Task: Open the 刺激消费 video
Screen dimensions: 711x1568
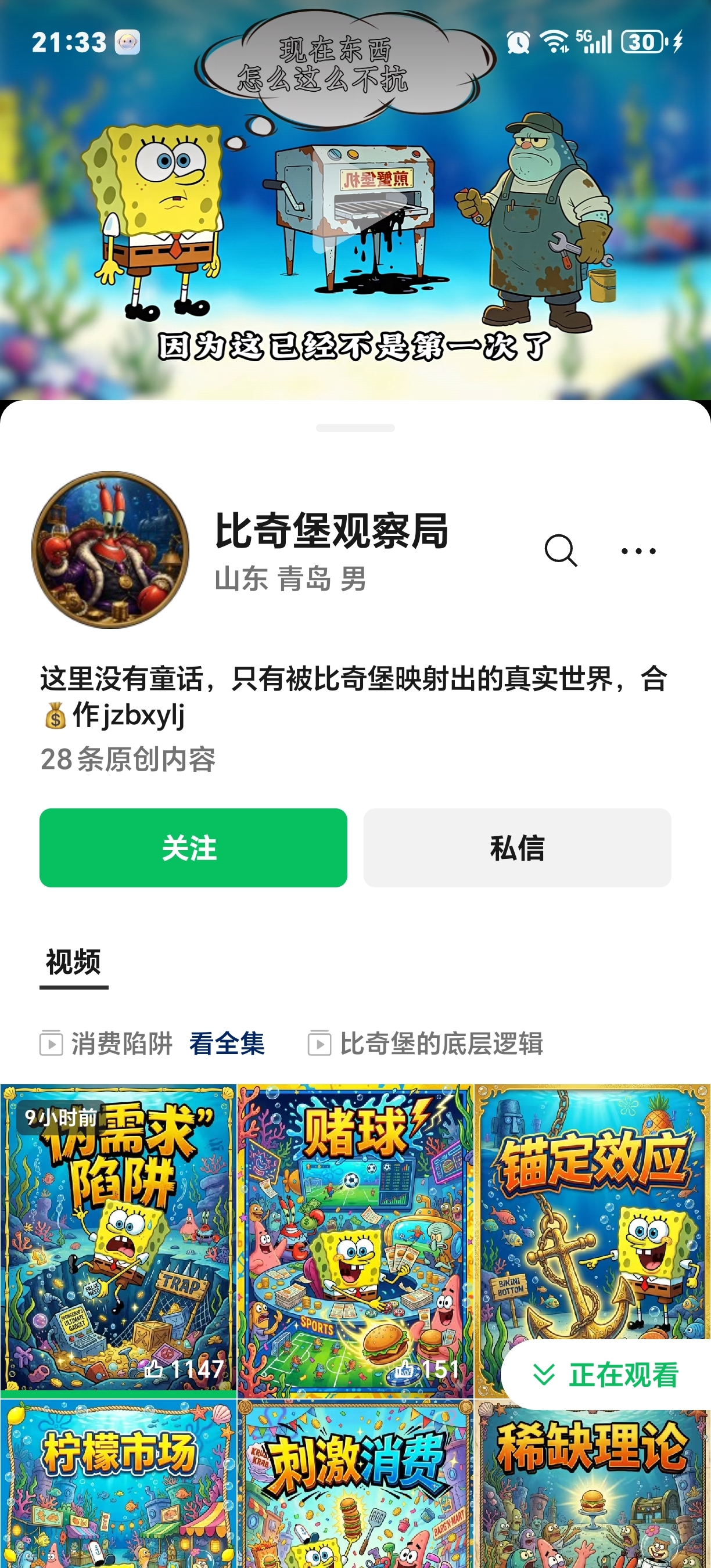Action: tap(355, 1483)
